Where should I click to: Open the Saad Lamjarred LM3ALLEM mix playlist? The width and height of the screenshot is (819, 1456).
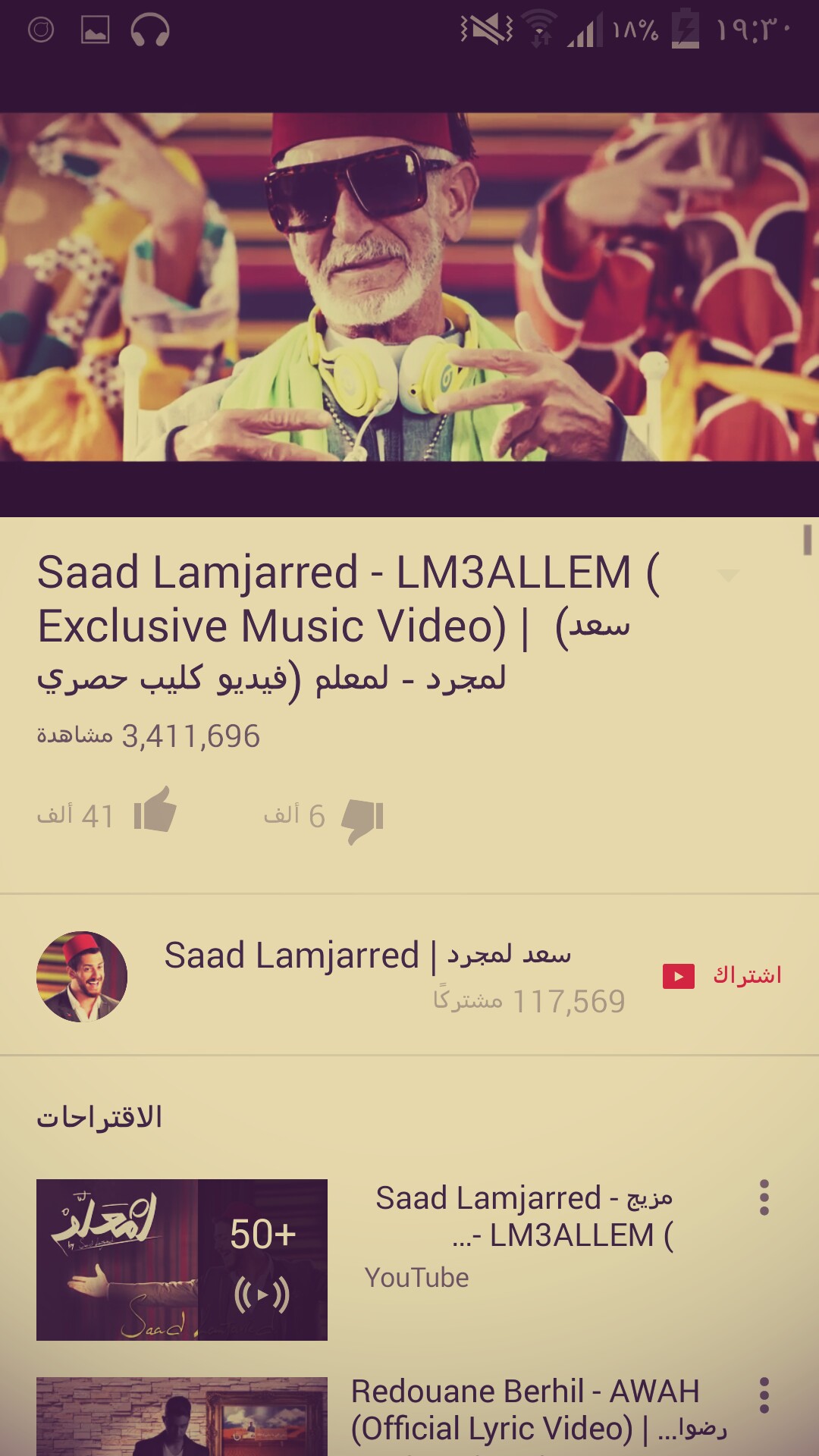182,1260
